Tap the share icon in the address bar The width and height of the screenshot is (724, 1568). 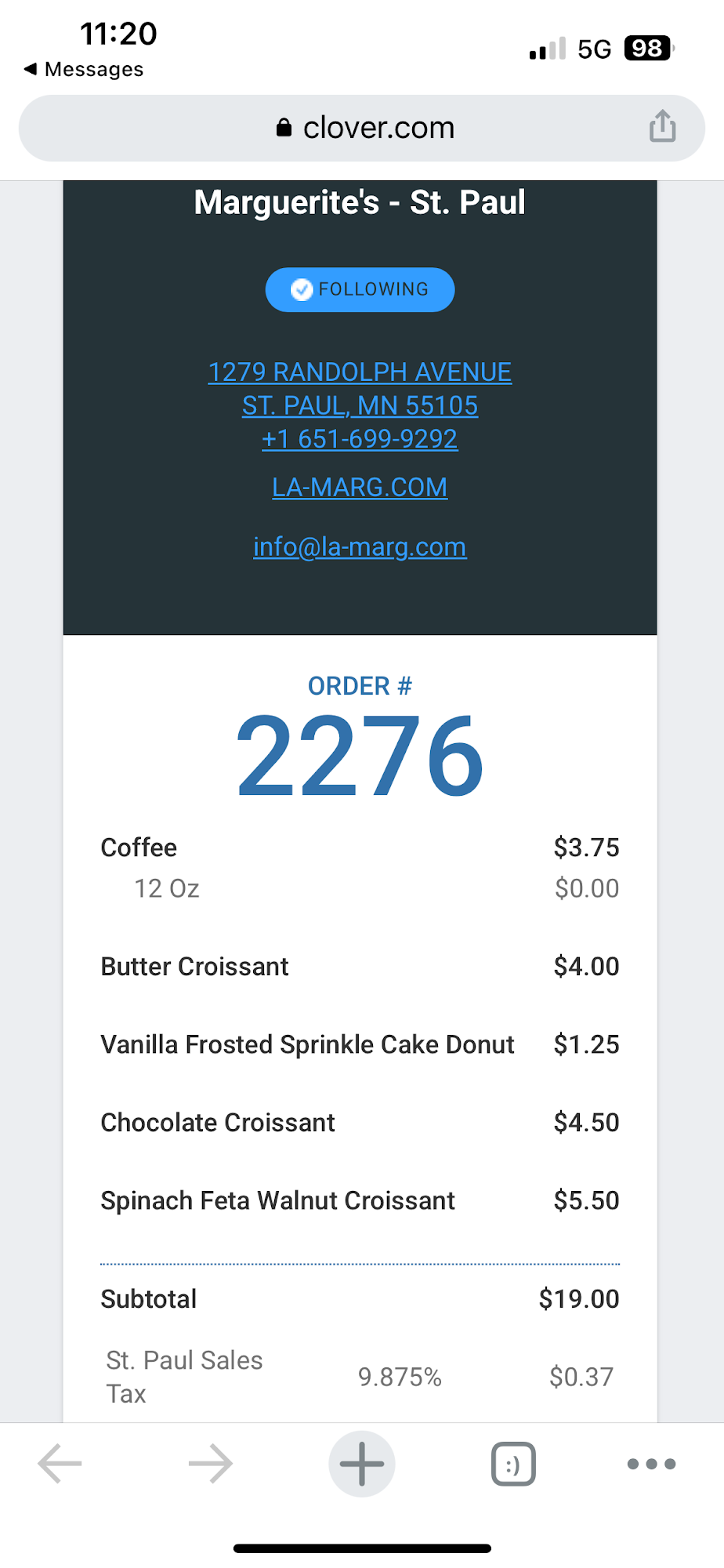pos(662,126)
